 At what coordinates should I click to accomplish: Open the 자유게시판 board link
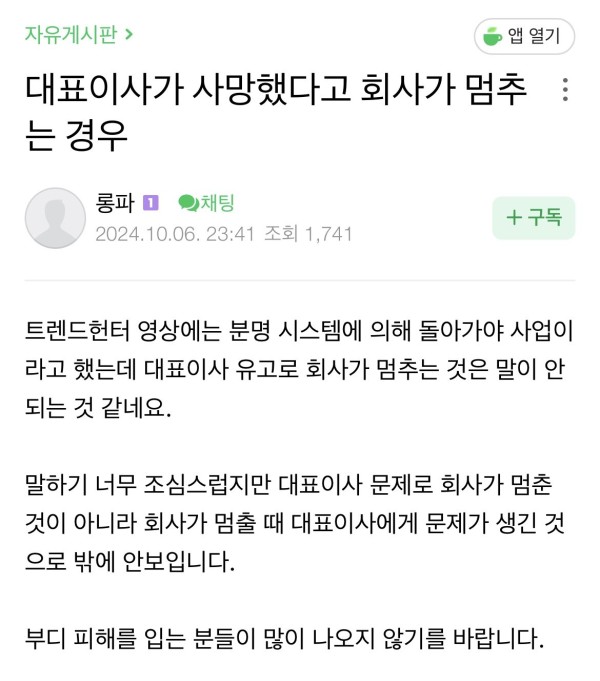[78, 35]
